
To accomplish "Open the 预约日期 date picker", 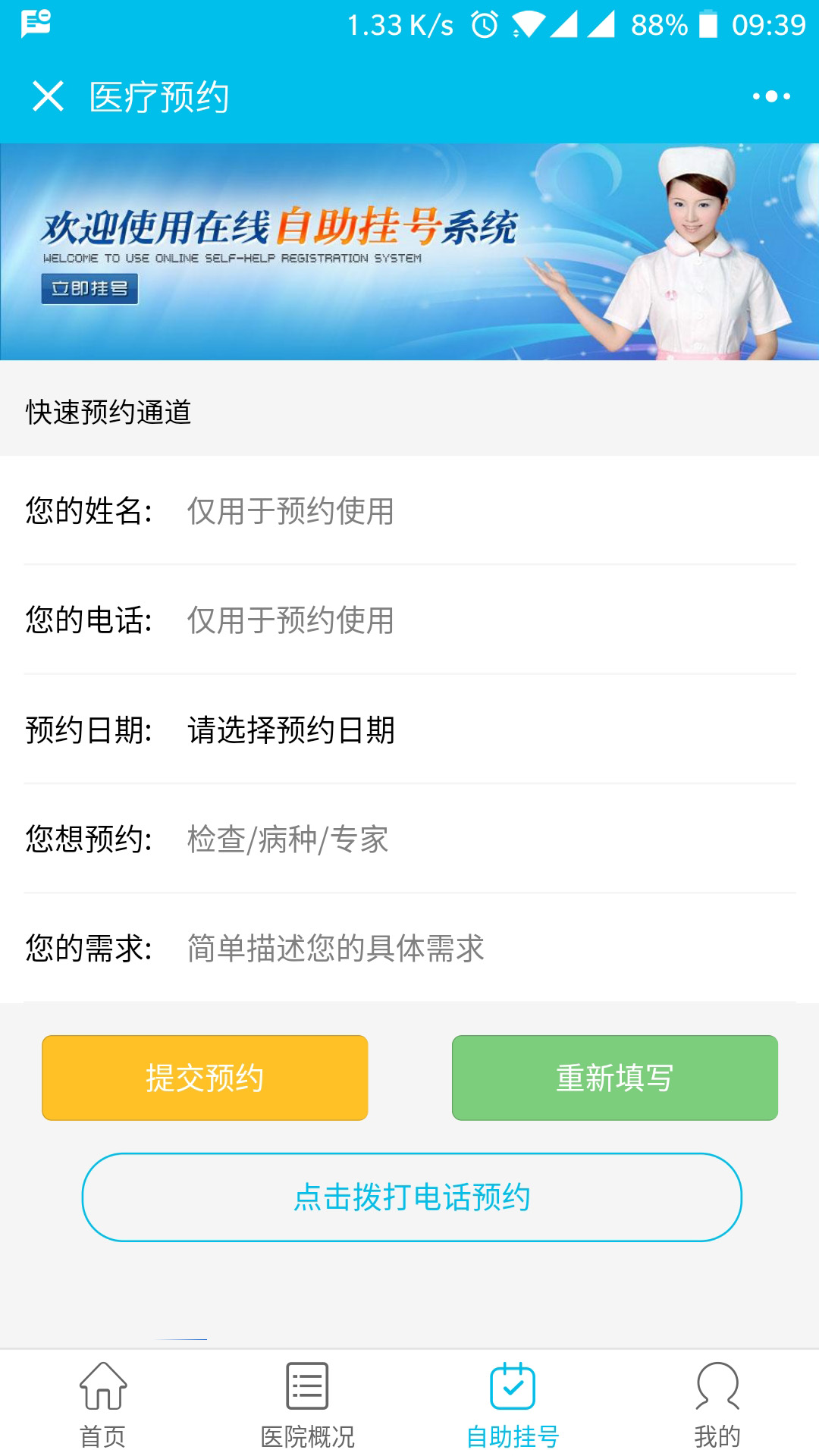I will click(x=485, y=730).
